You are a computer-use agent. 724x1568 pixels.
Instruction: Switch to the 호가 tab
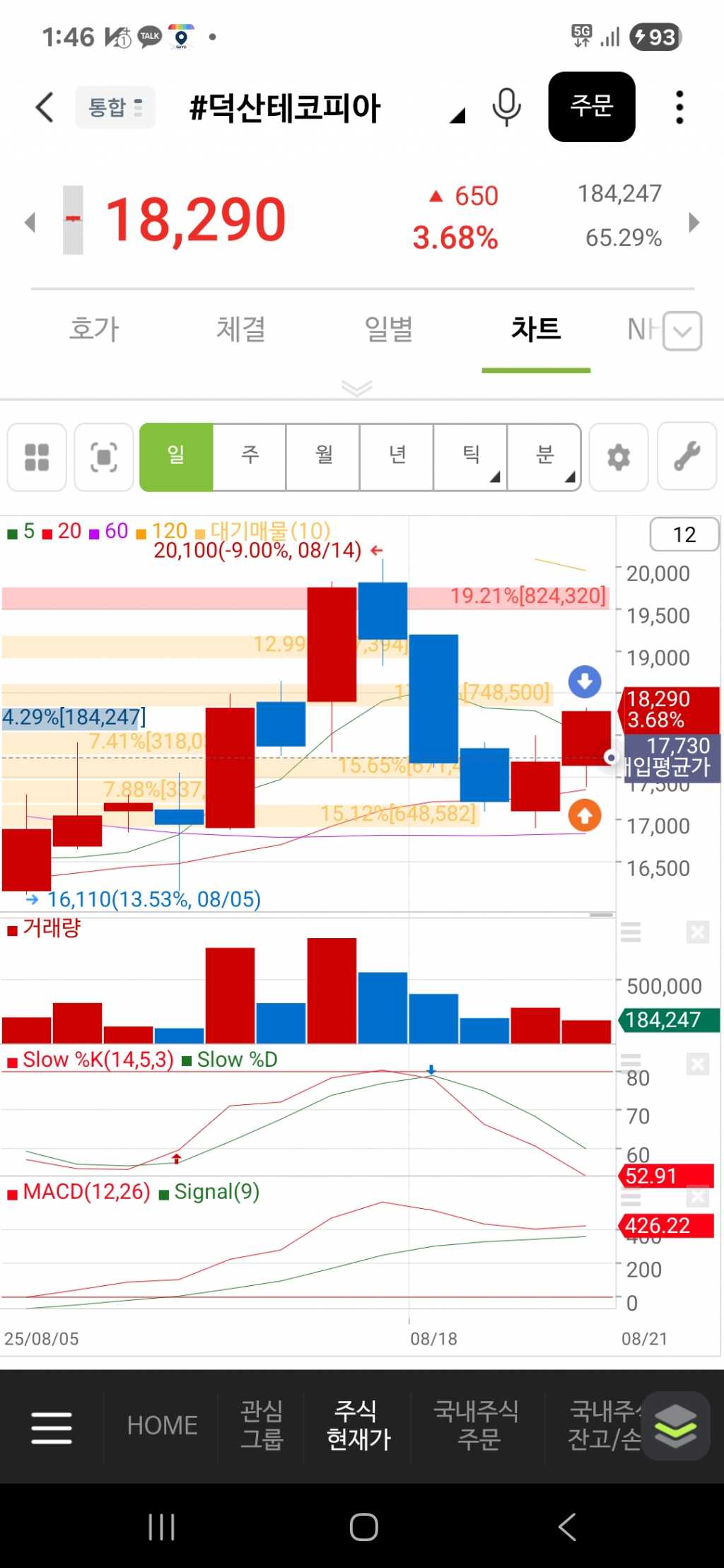94,329
